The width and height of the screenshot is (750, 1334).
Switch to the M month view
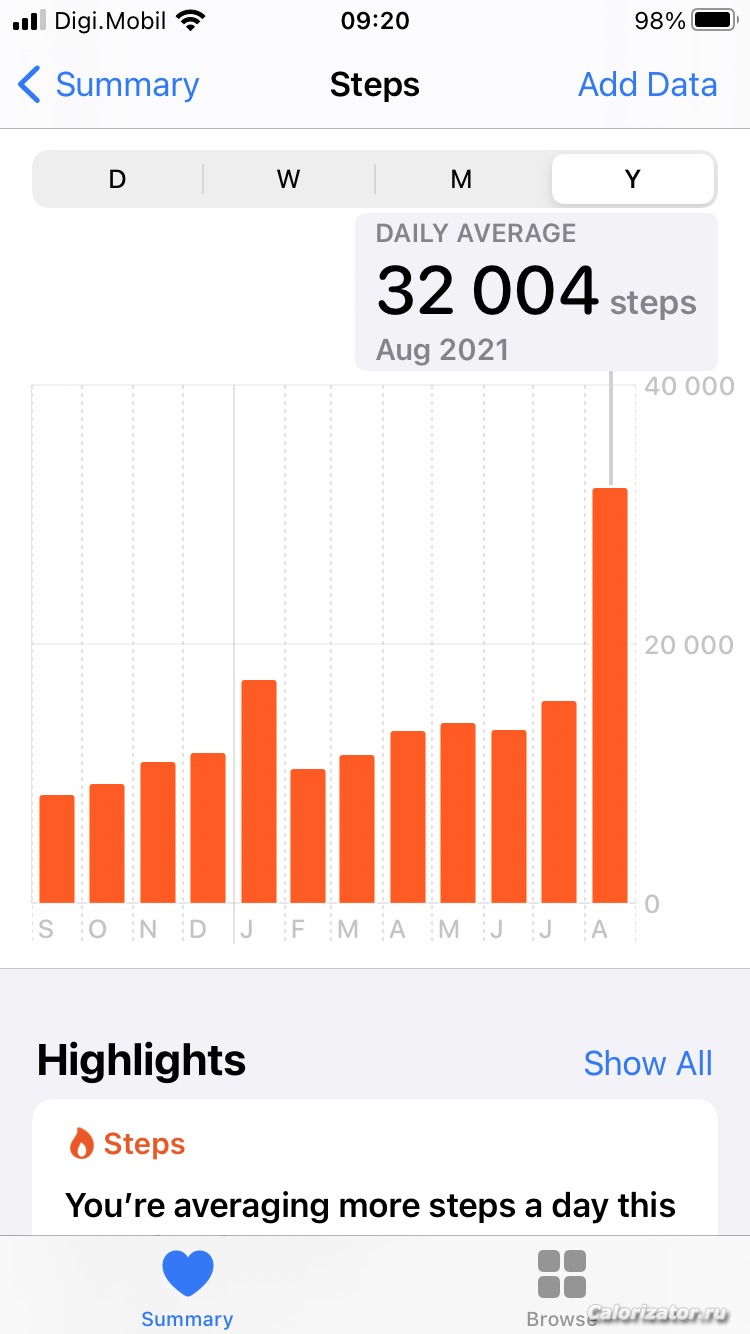[461, 179]
